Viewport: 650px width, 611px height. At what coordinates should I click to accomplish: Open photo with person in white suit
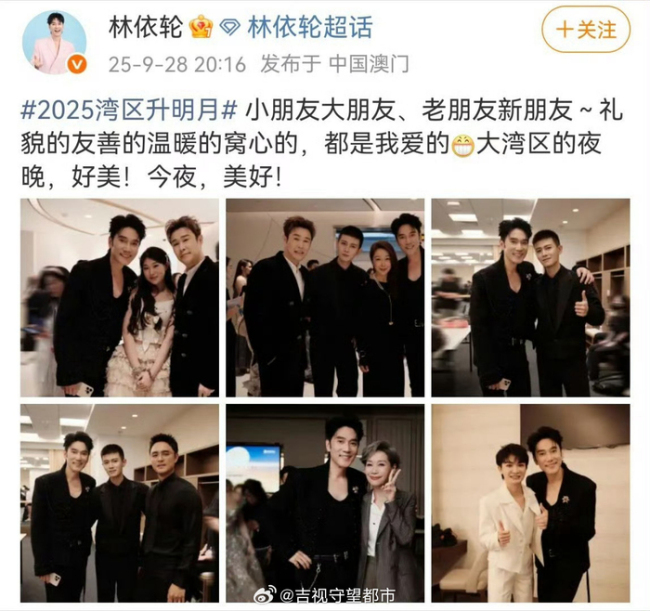point(530,503)
